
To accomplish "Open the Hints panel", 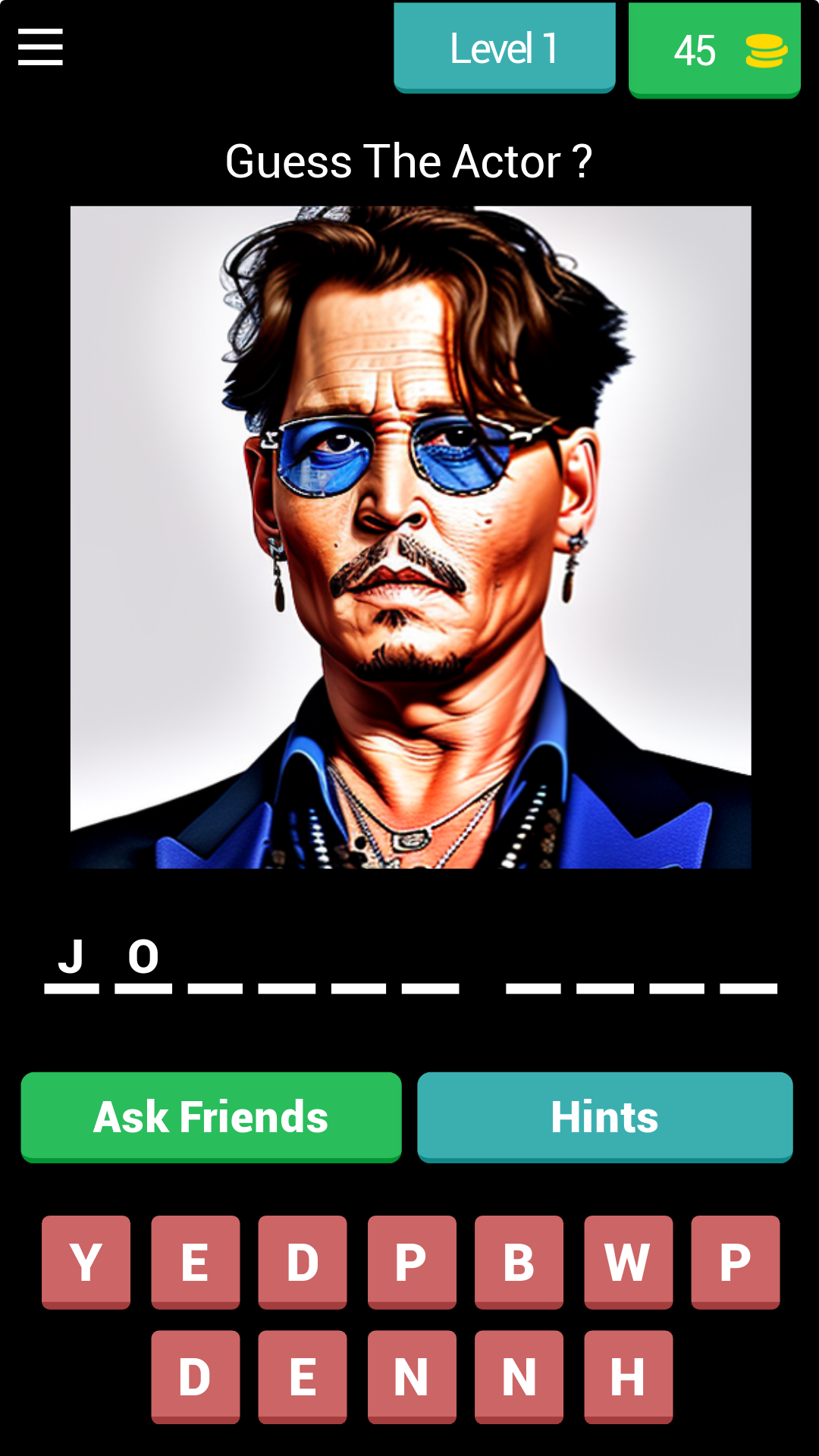I will pyautogui.click(x=606, y=1116).
